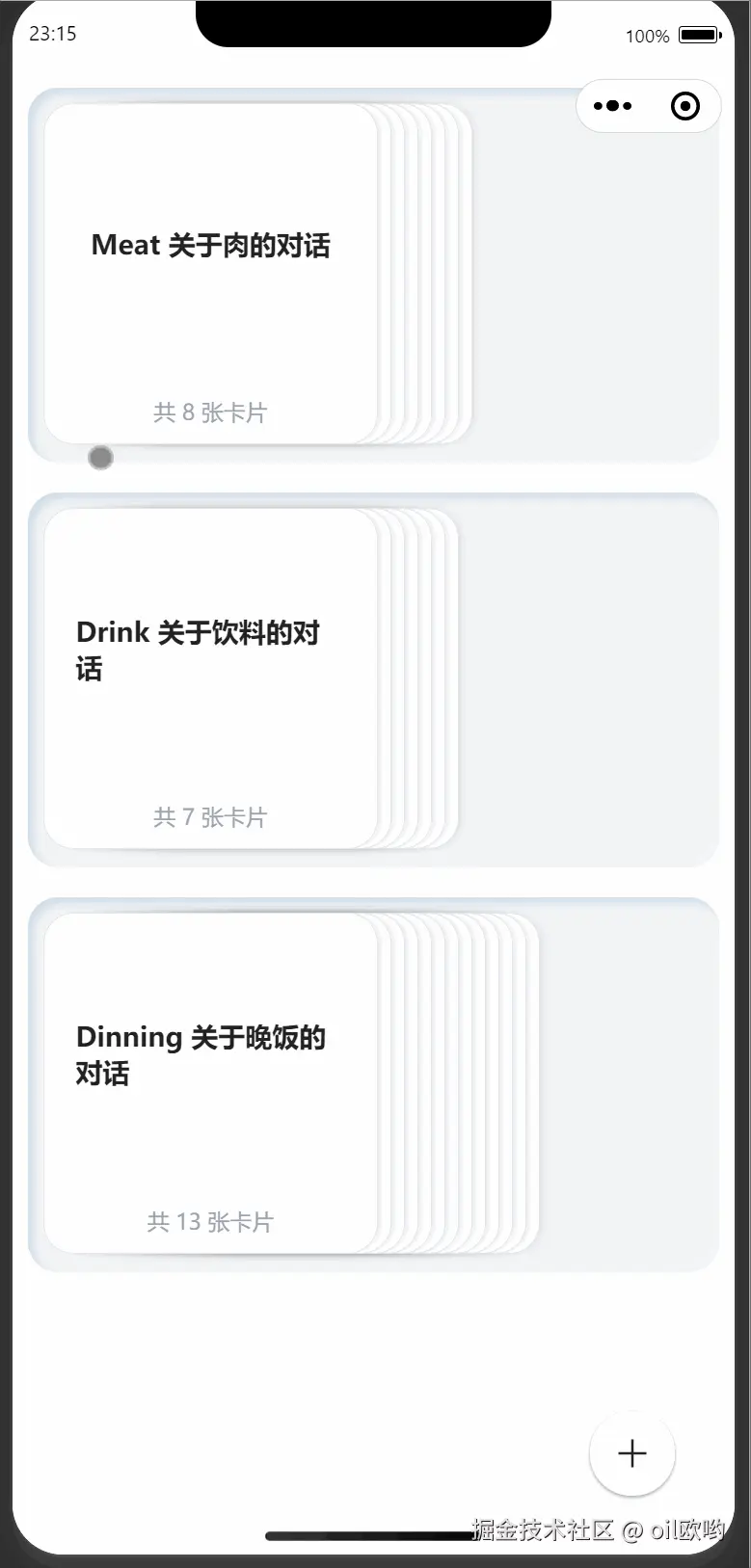Add a new card deck with plus button

631,1453
